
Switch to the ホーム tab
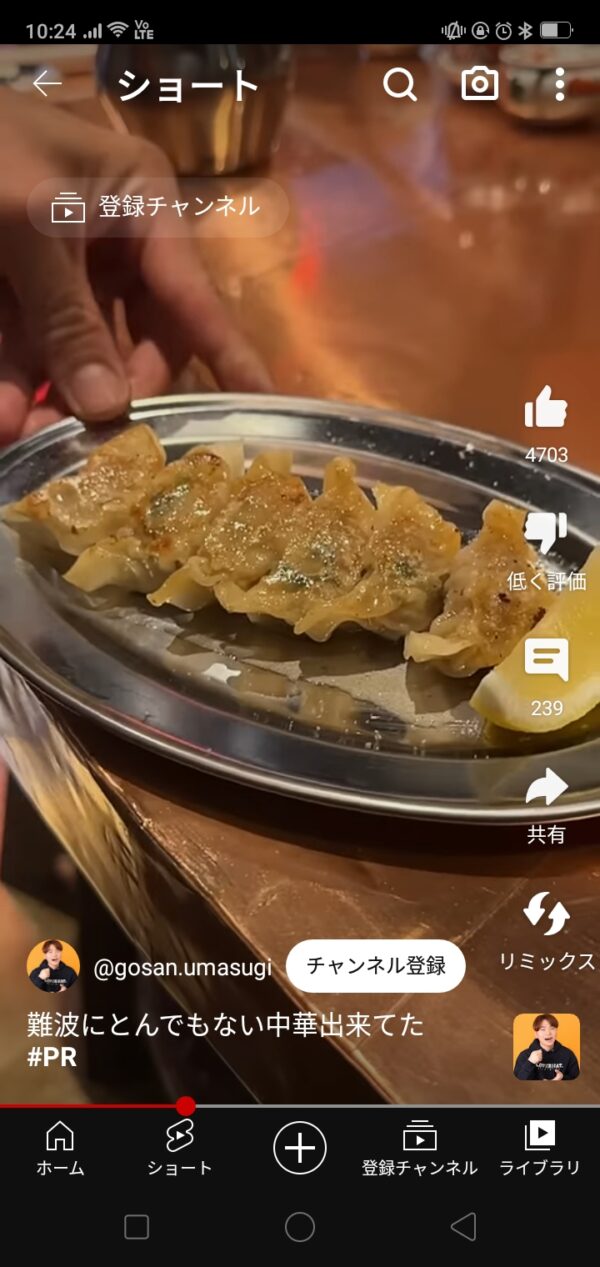pyautogui.click(x=60, y=1147)
